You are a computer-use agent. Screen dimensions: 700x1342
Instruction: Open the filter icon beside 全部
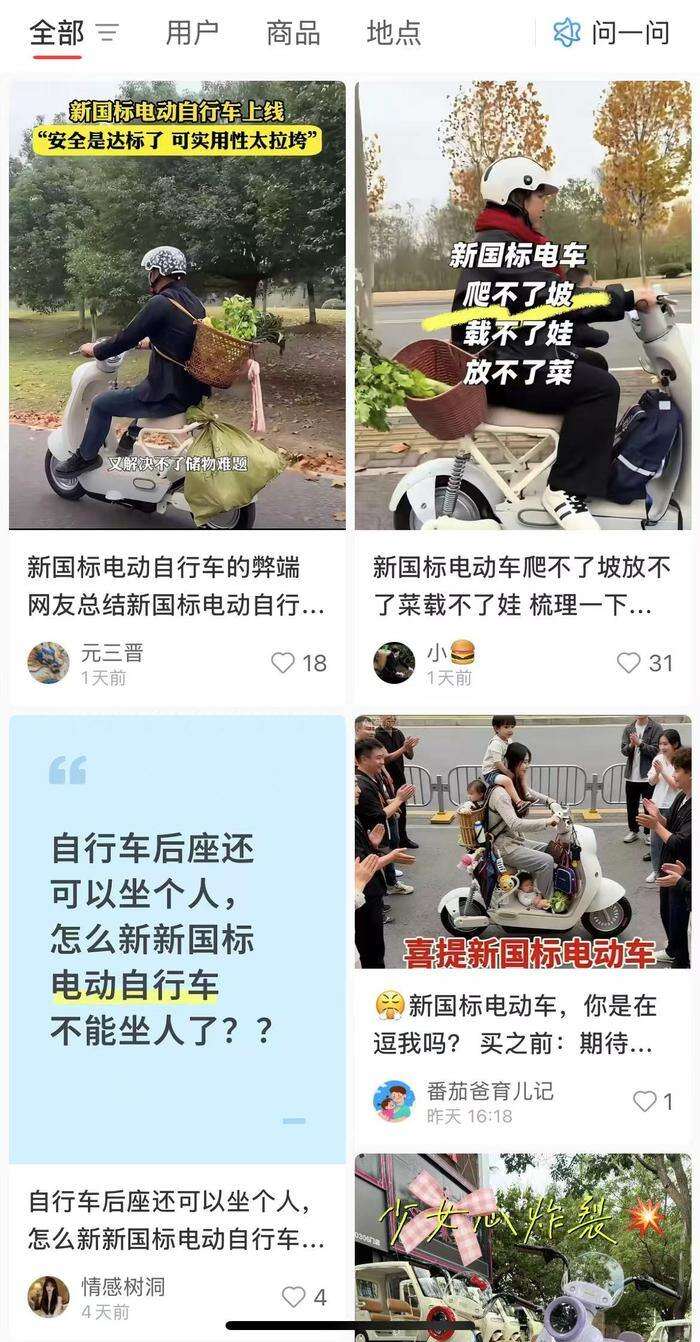[x=107, y=34]
